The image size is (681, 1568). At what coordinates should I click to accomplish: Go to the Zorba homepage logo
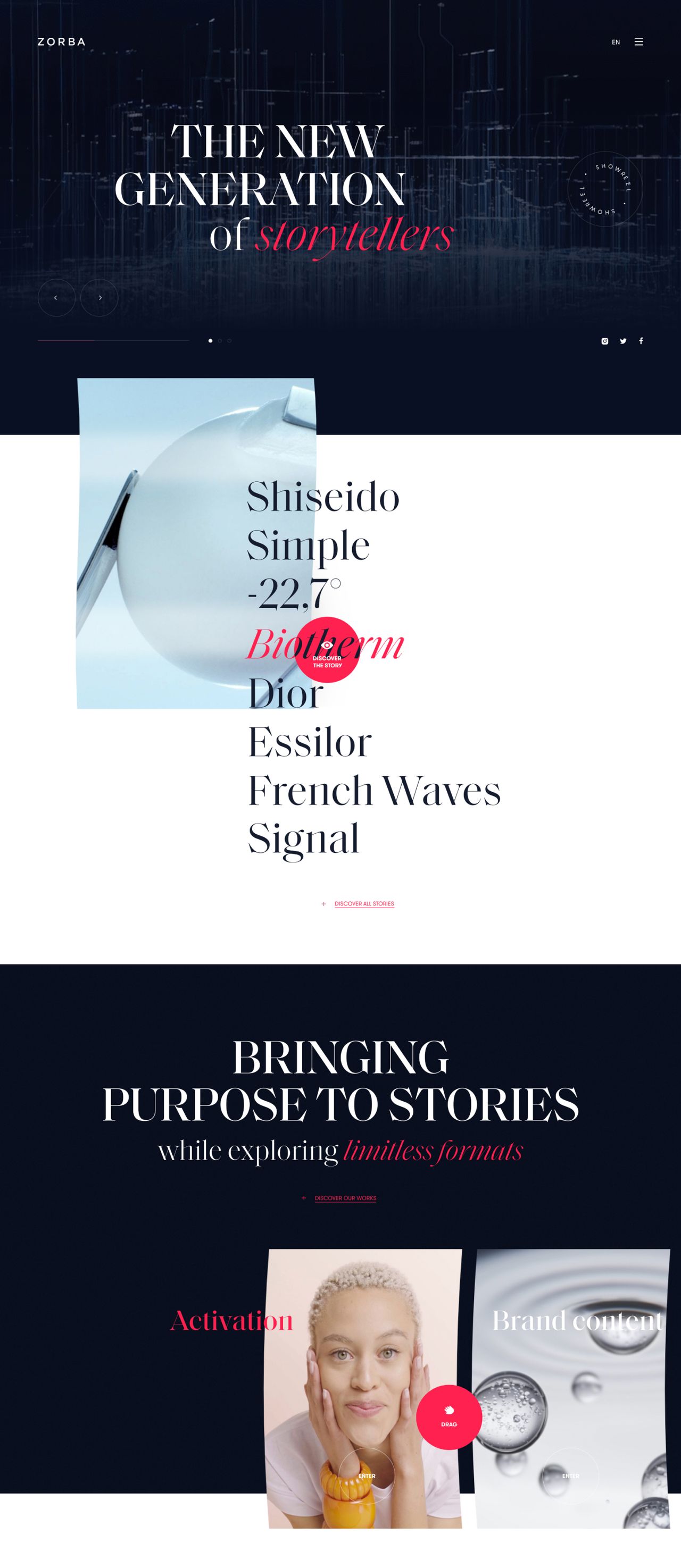click(61, 42)
